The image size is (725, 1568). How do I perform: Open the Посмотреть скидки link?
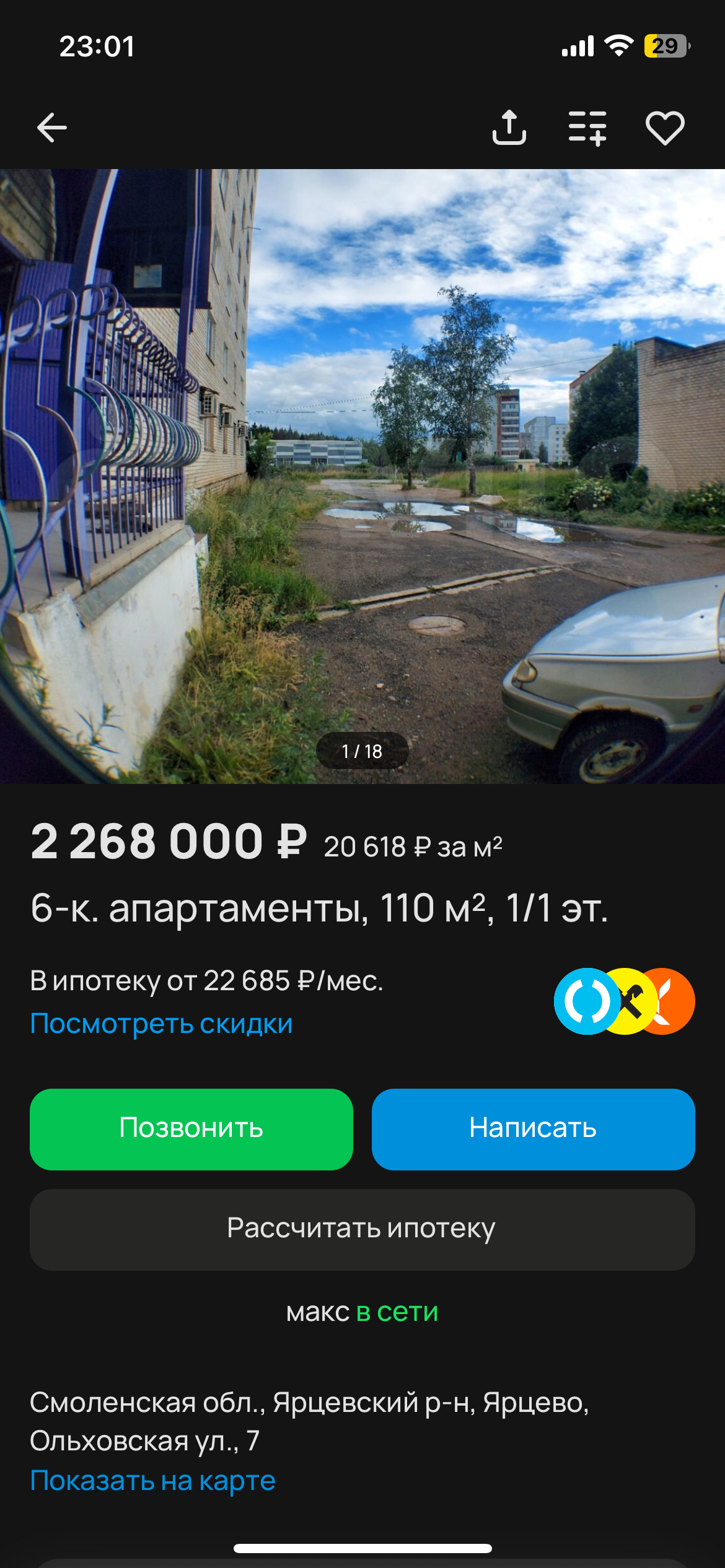tap(161, 1024)
